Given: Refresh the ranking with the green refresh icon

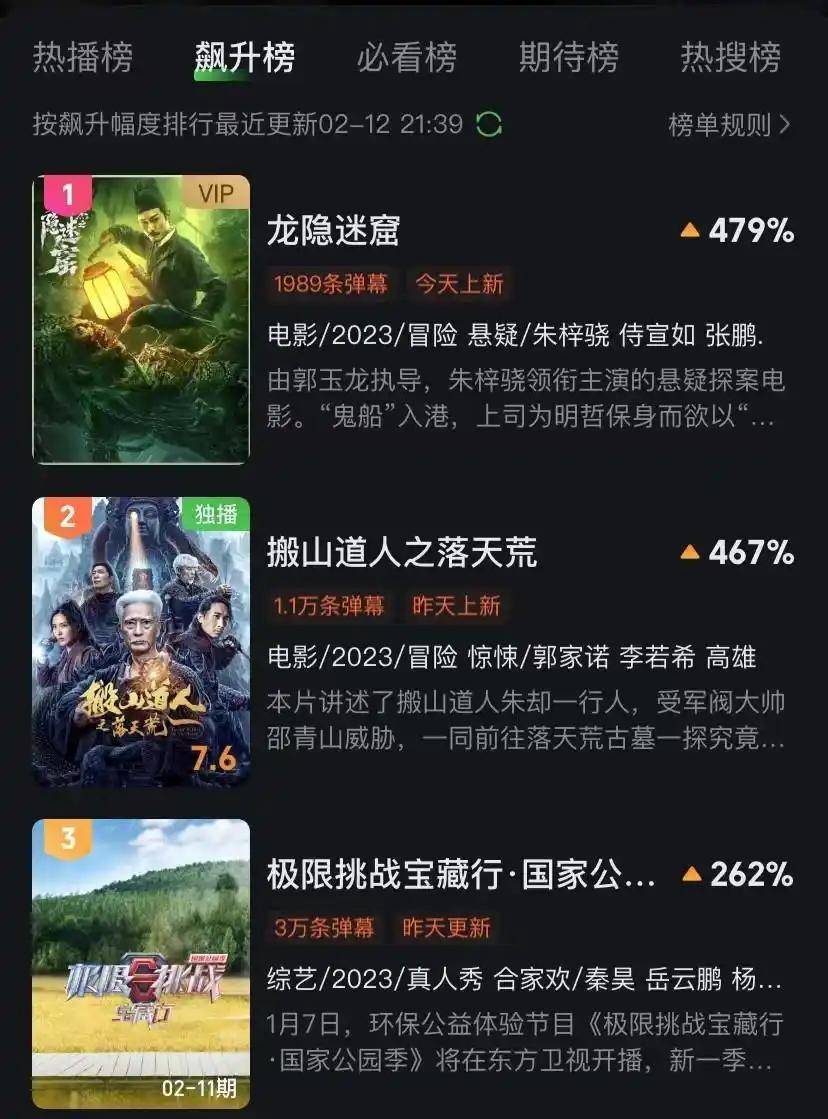Looking at the screenshot, I should [x=489, y=125].
